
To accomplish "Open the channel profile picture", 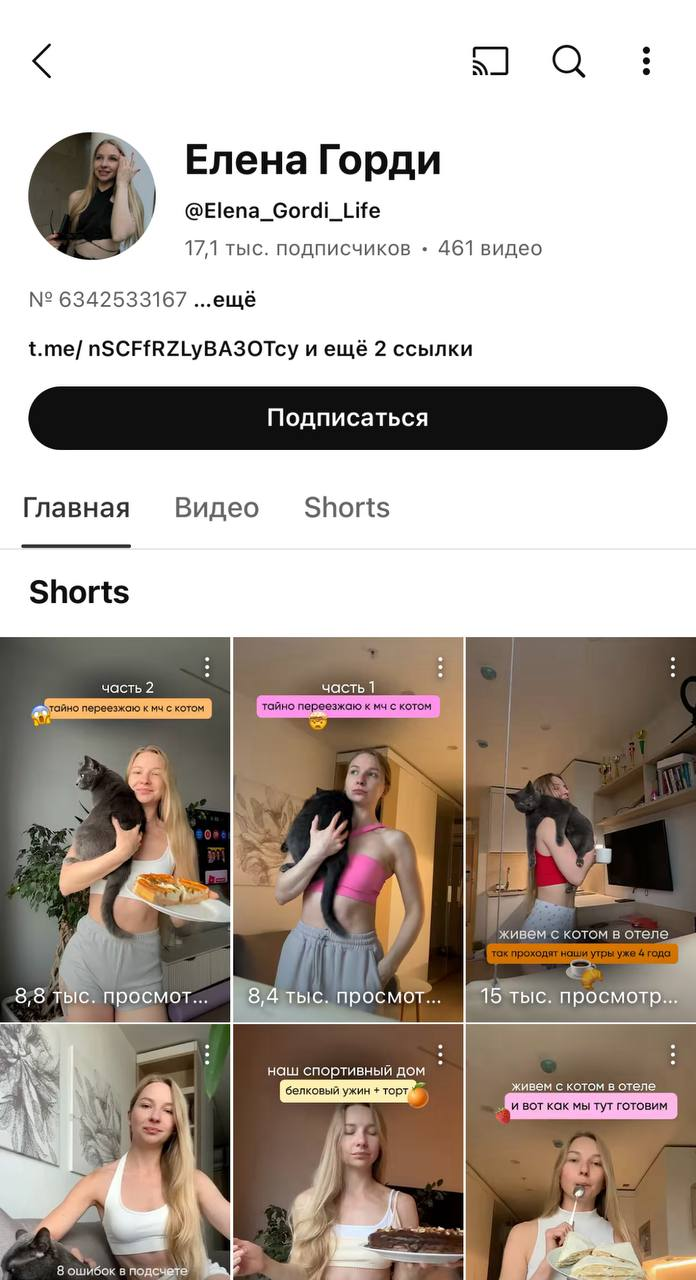I will (92, 196).
